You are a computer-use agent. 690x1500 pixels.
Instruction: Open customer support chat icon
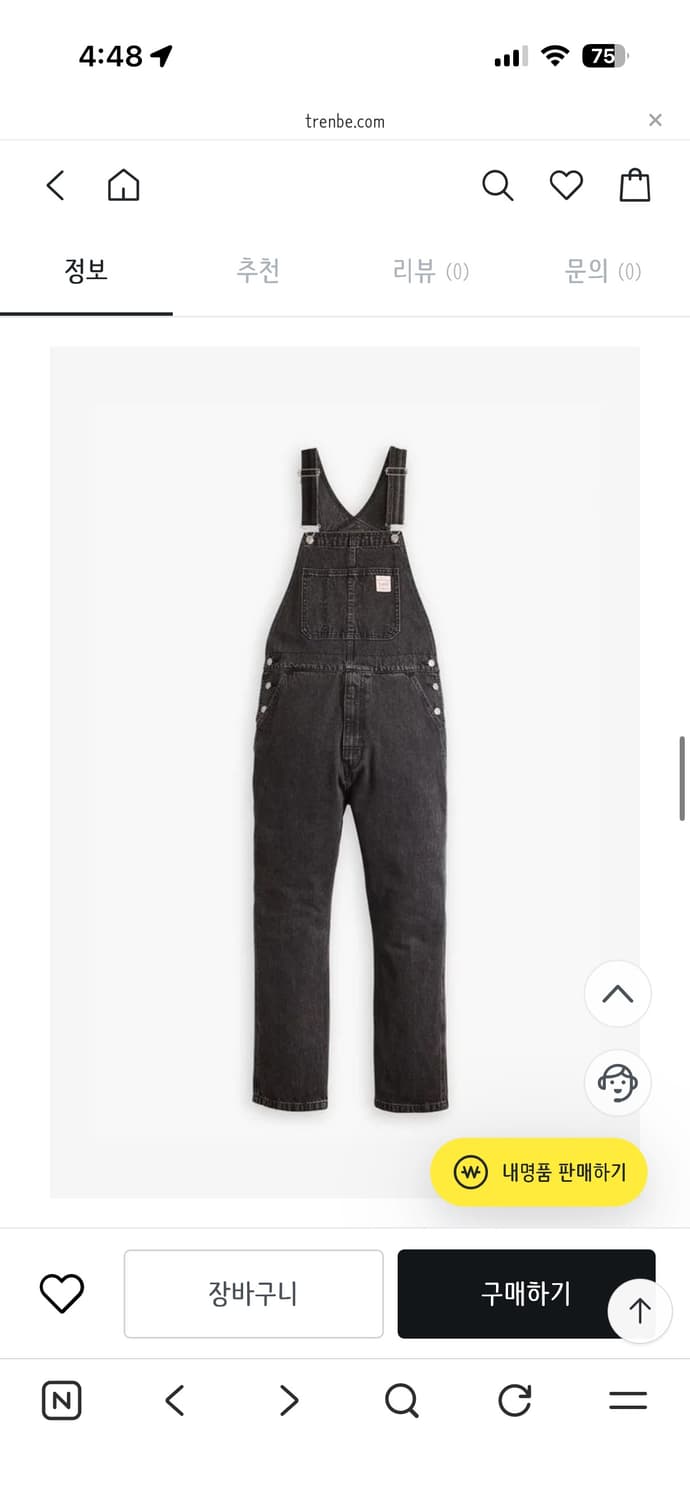tap(618, 1083)
